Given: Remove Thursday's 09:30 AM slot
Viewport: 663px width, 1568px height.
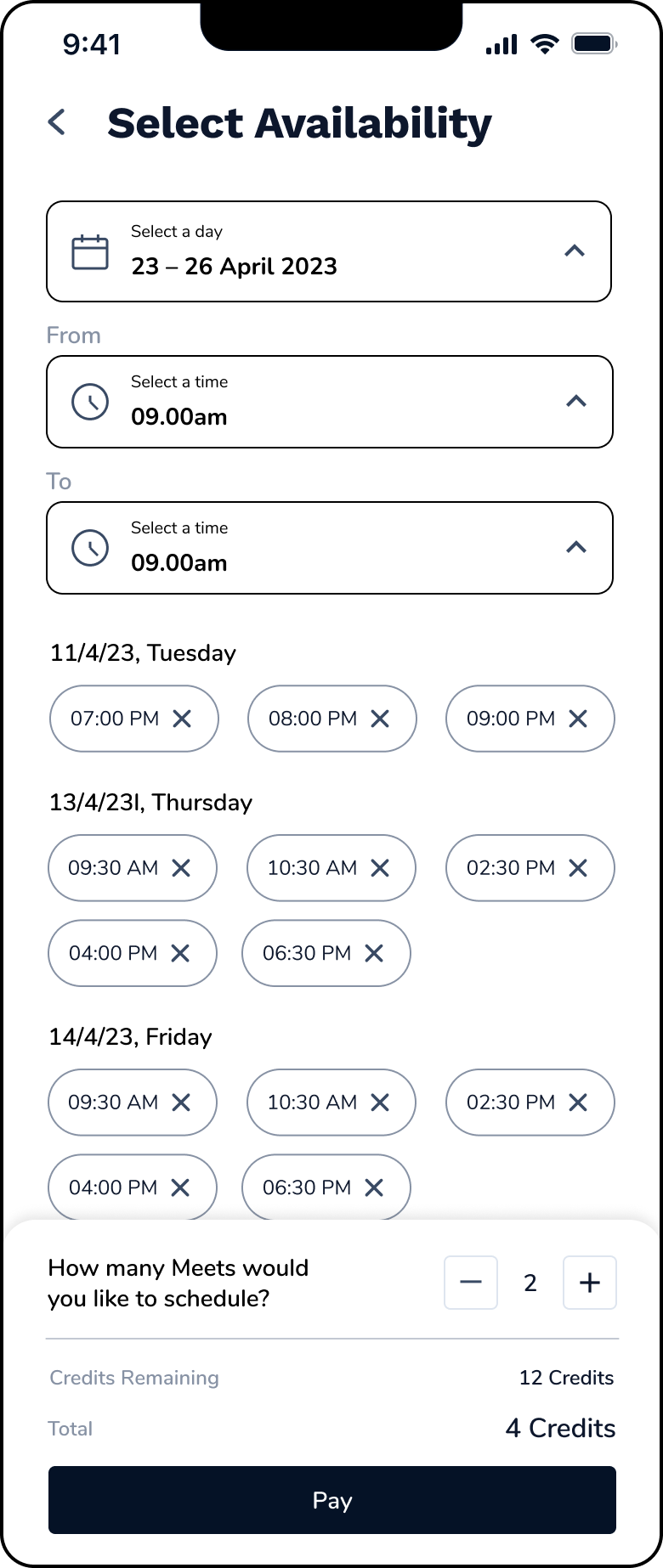Looking at the screenshot, I should [181, 868].
